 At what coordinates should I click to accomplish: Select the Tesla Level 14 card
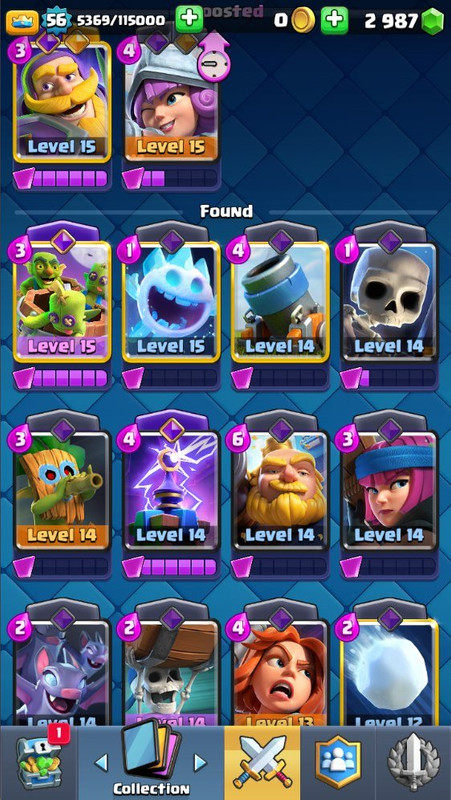[171, 490]
